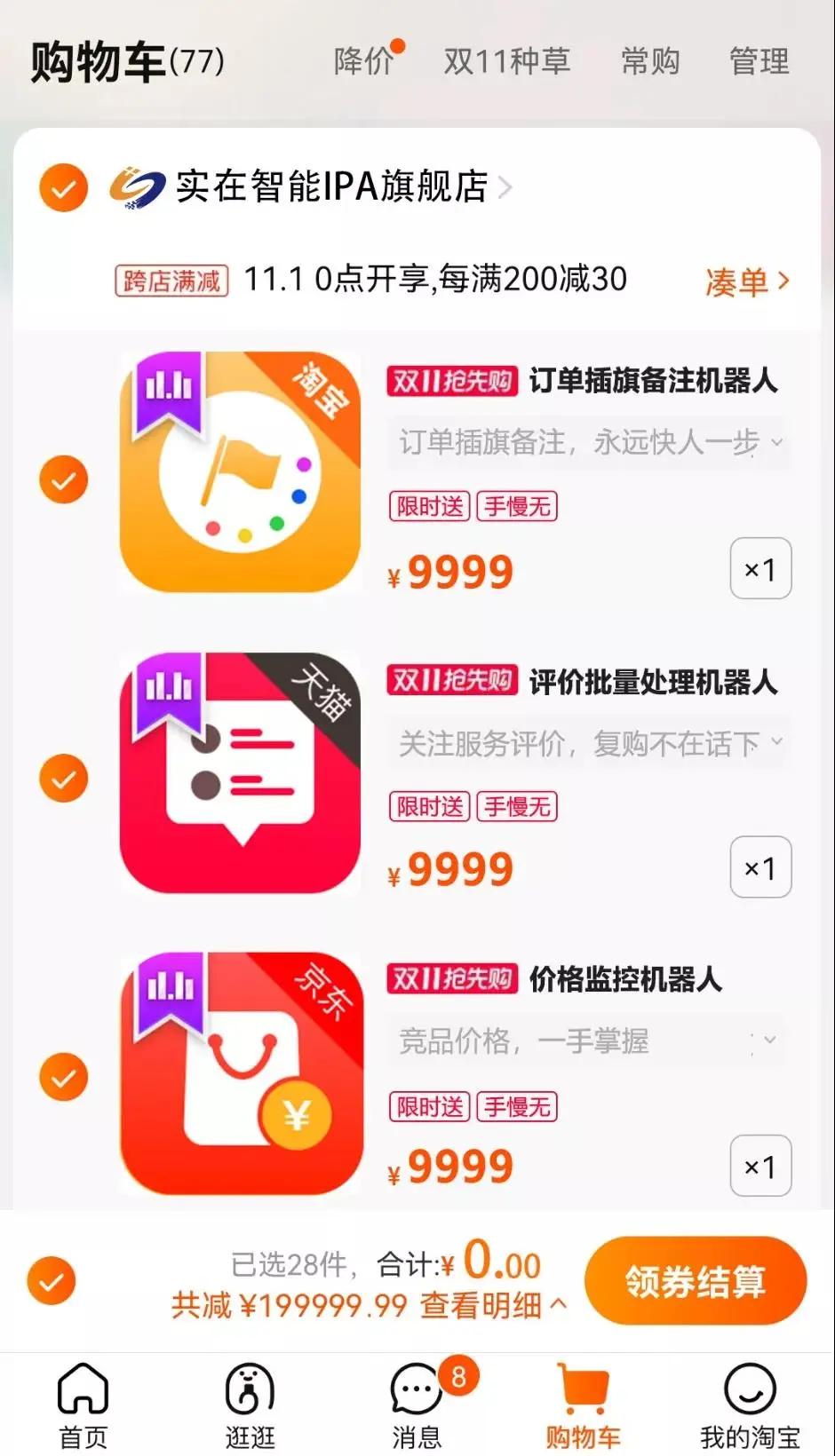View discount details via 查看明细
This screenshot has height=1456, width=835.
click(x=492, y=1305)
